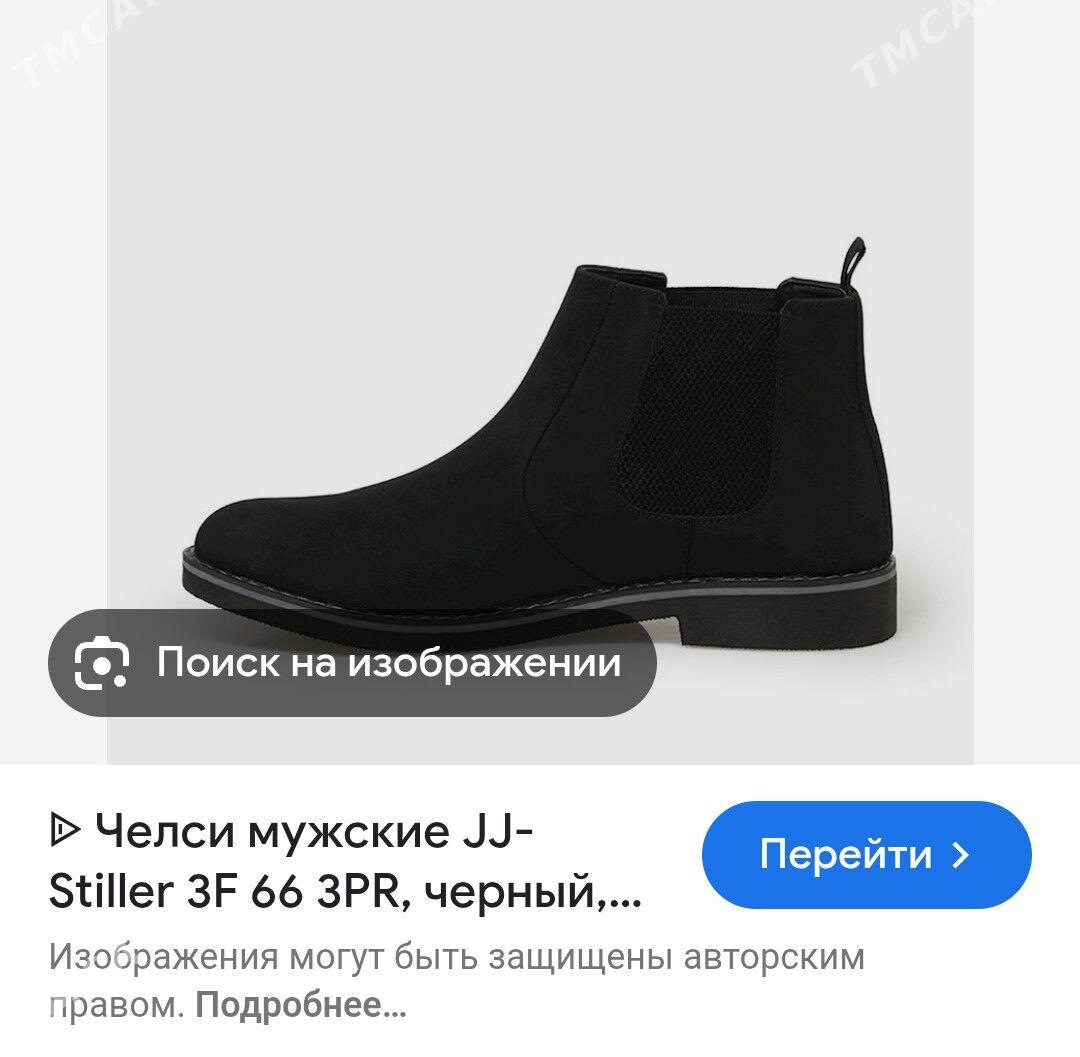The width and height of the screenshot is (1080, 1057).
Task: Tap the blue 'Перейти' button
Action: (866, 855)
